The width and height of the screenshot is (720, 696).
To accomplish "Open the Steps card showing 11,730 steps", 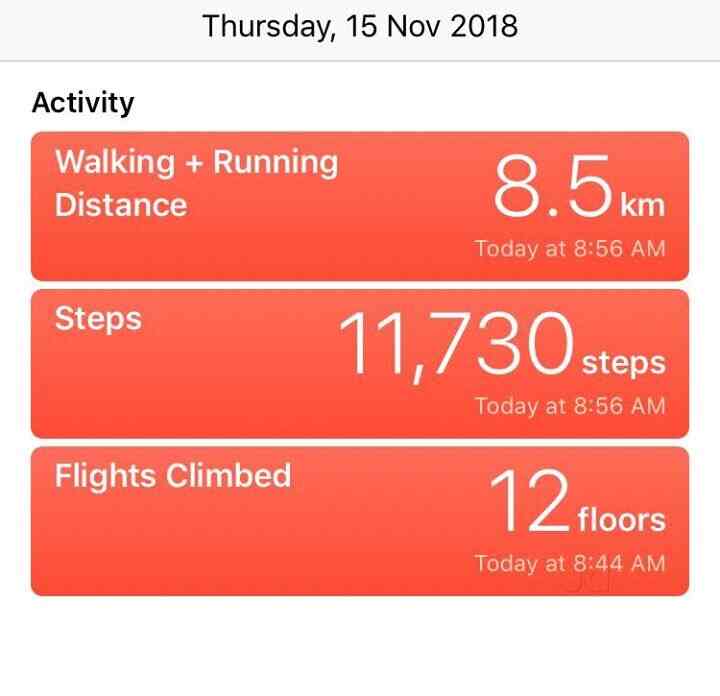I will [x=360, y=363].
